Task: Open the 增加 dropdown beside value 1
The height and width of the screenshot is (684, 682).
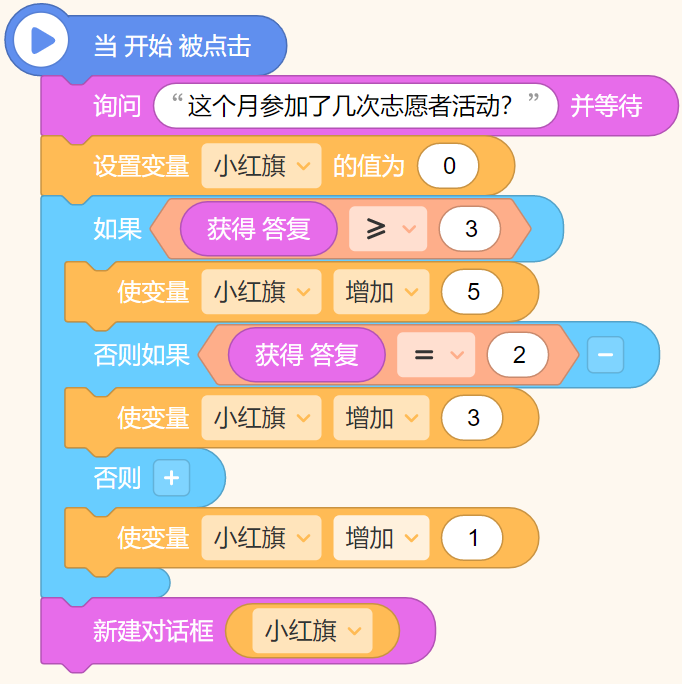Action: click(380, 539)
